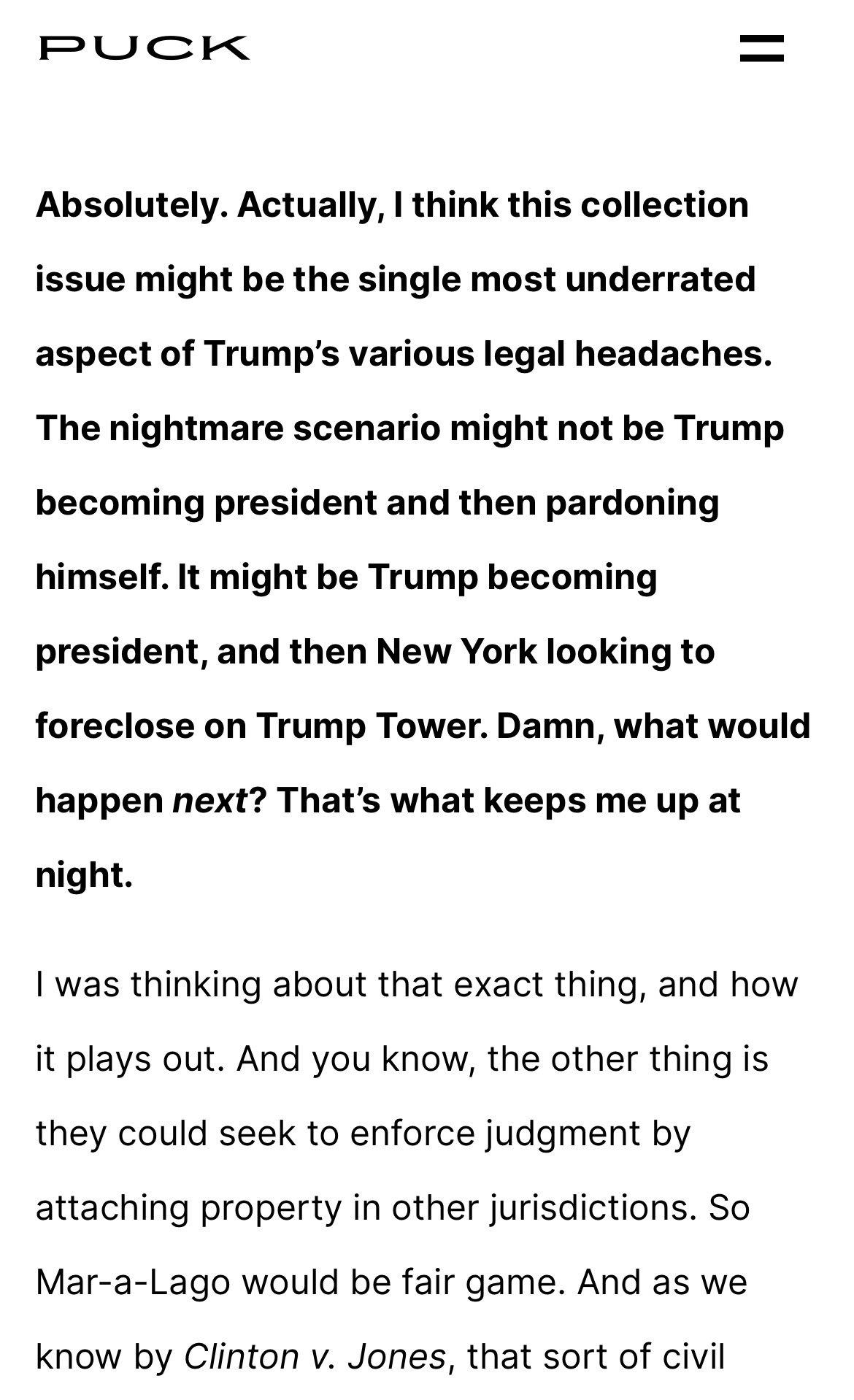Go to Puck home via logo
Image resolution: width=854 pixels, height=1400 pixels.
click(x=144, y=47)
